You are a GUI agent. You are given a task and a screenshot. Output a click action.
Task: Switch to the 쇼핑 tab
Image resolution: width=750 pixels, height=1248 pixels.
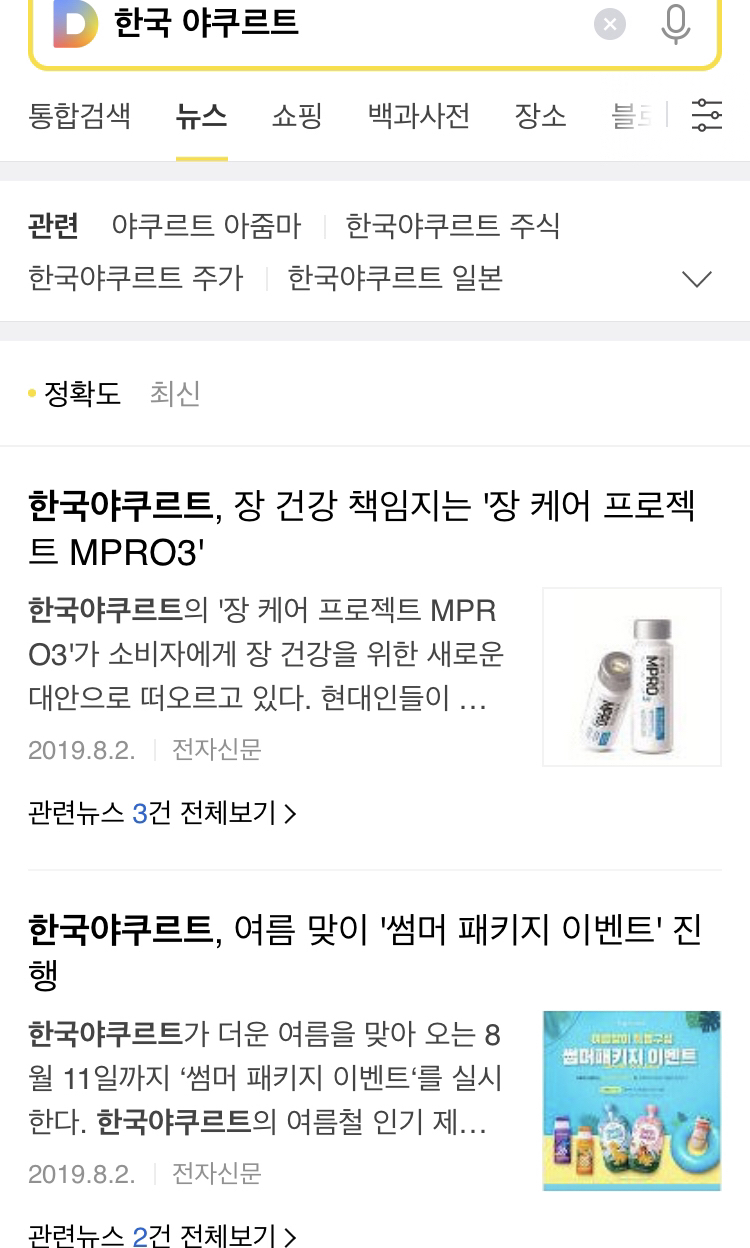point(297,116)
